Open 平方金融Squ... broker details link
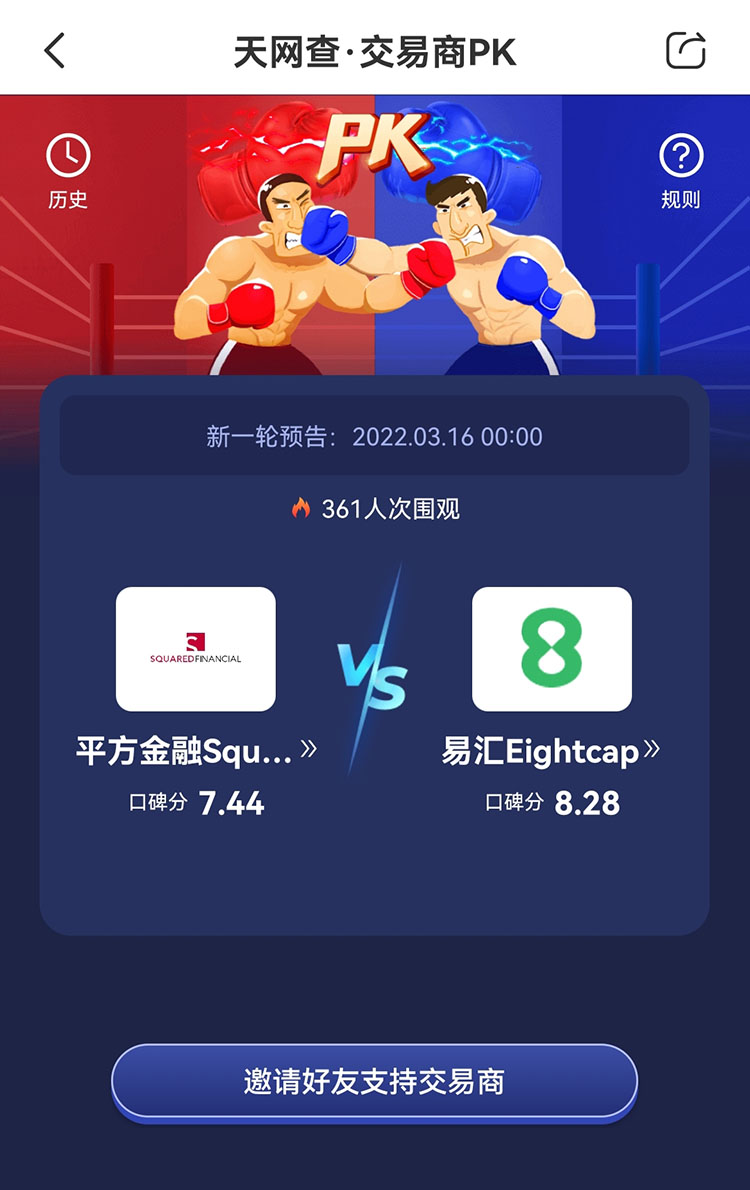The width and height of the screenshot is (750, 1190). [x=196, y=751]
